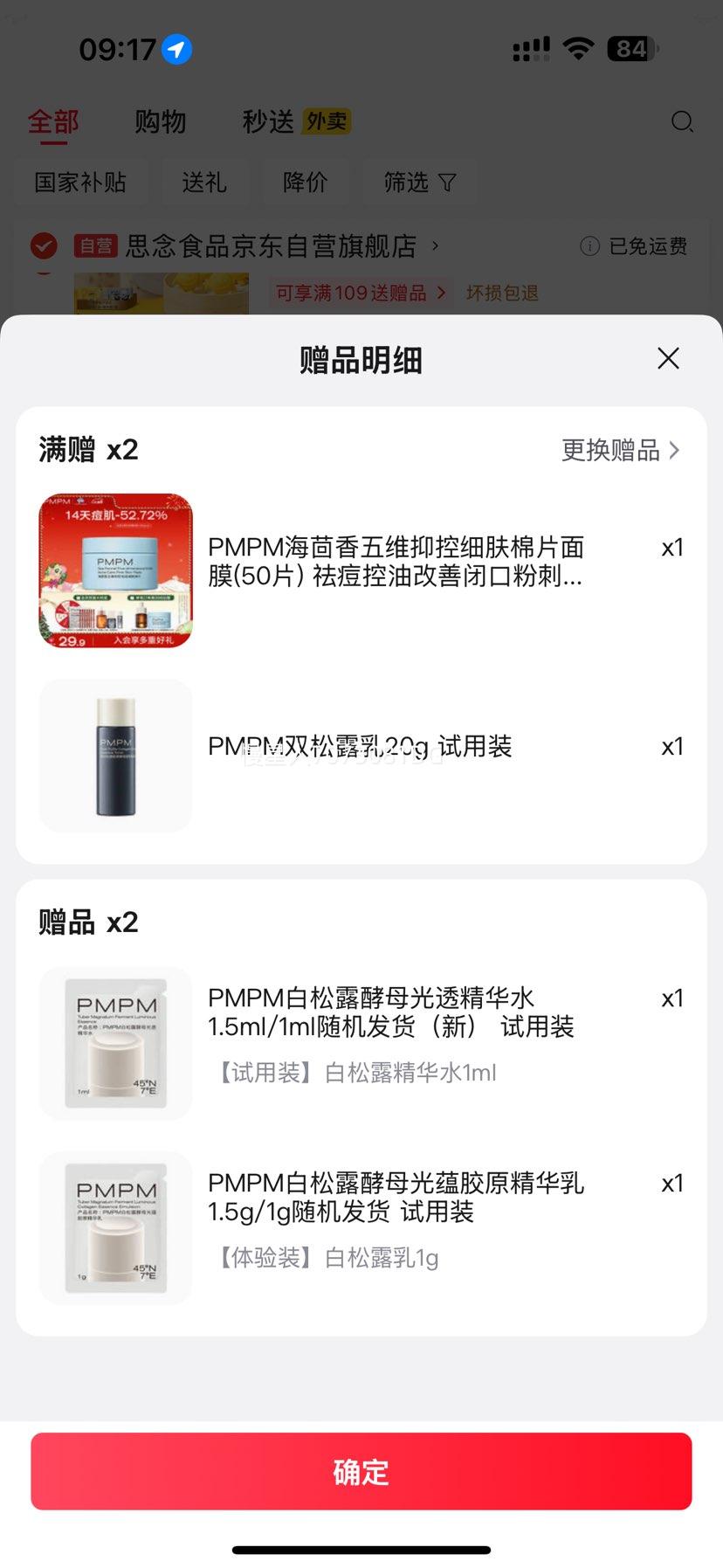
Task: Switch to the 购物 tab
Action: pos(160,122)
